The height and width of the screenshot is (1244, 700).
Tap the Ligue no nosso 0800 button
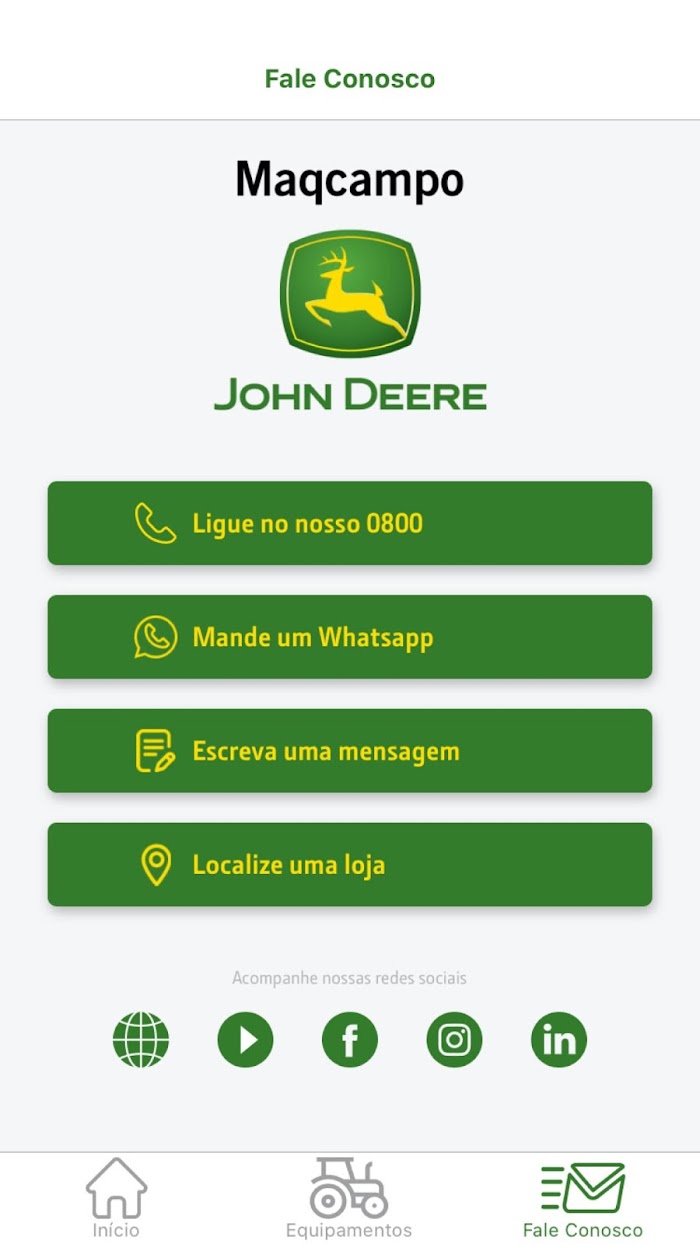pos(350,523)
